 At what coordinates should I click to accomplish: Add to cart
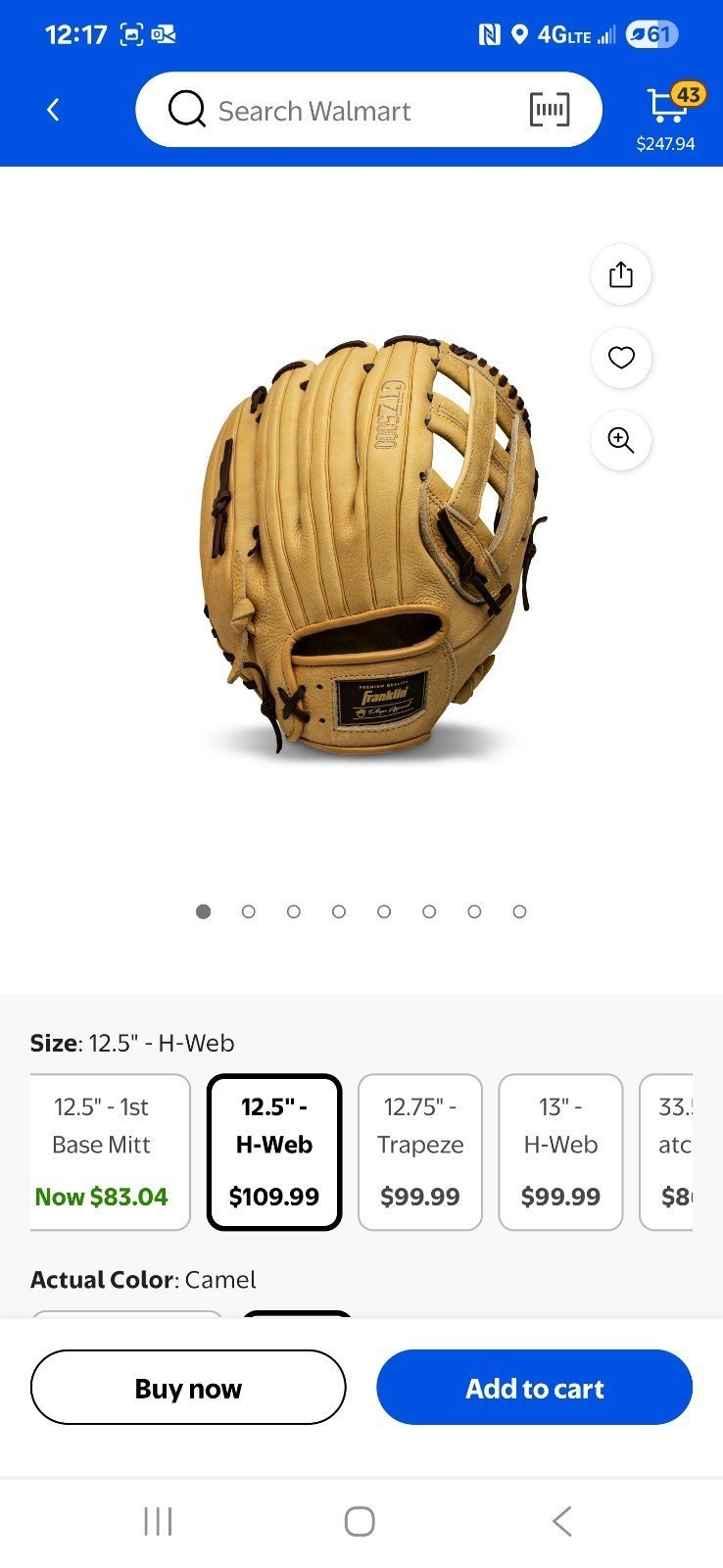point(535,1388)
